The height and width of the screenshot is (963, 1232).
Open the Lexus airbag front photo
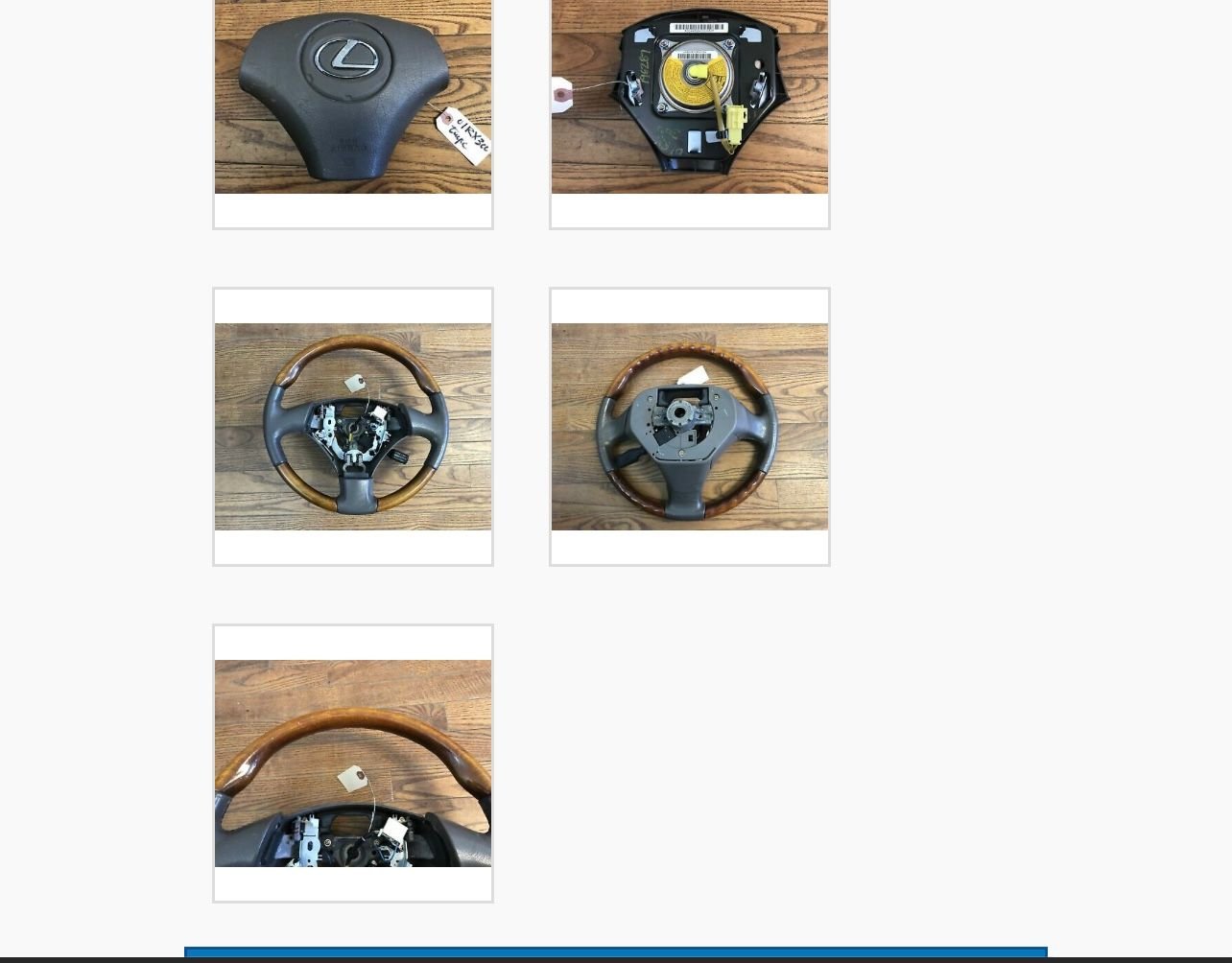tap(352, 96)
